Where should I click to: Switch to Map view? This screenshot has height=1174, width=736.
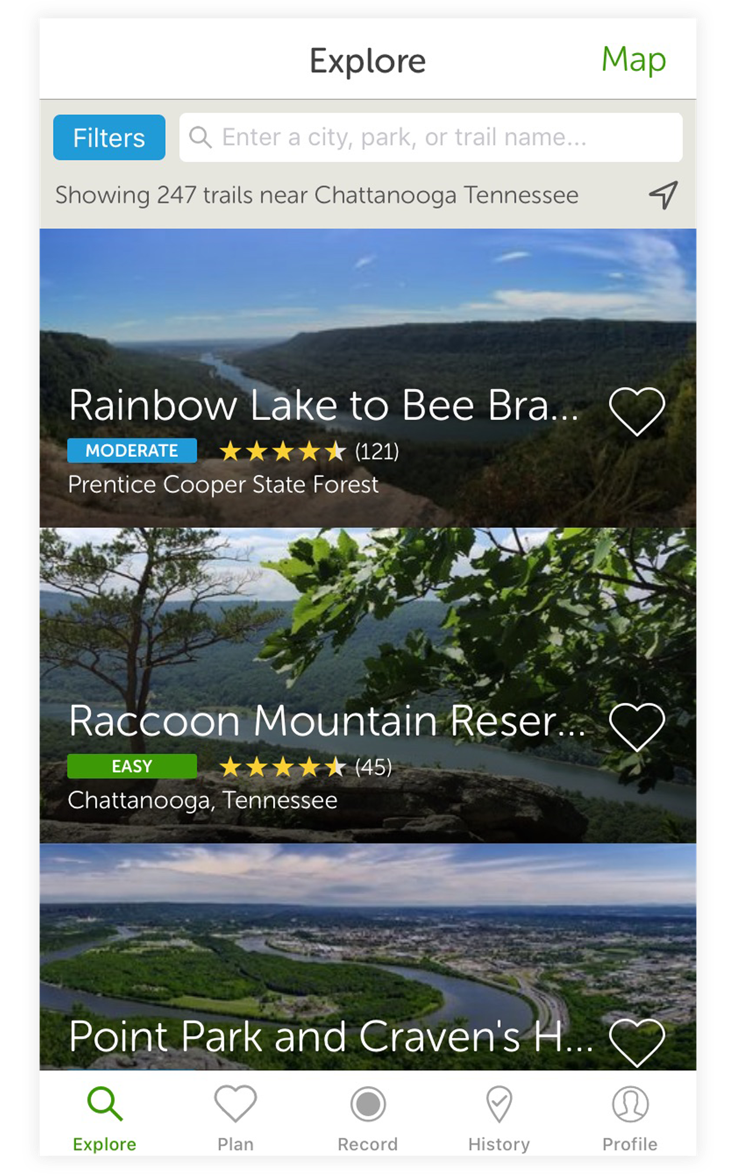(x=633, y=60)
